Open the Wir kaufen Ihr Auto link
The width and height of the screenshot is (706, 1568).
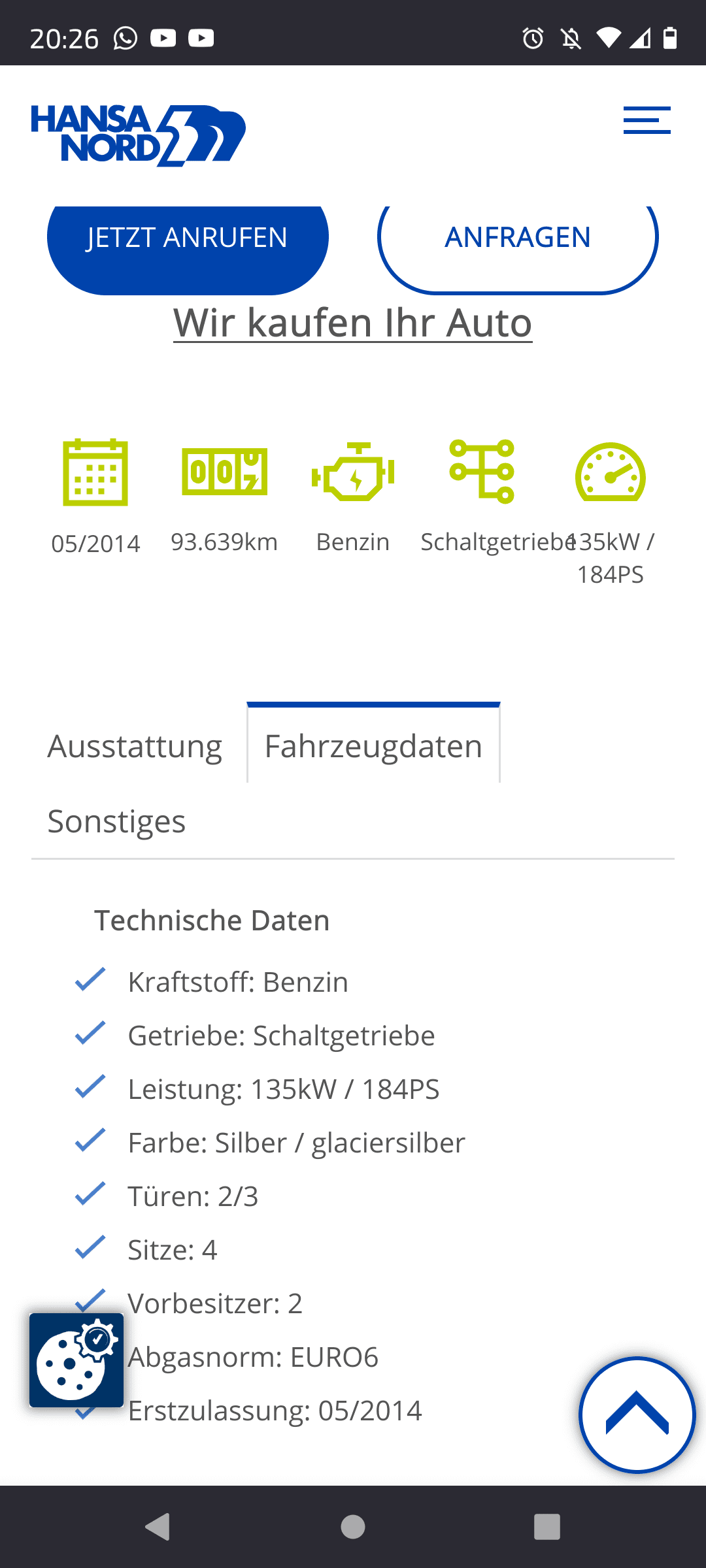pos(352,323)
